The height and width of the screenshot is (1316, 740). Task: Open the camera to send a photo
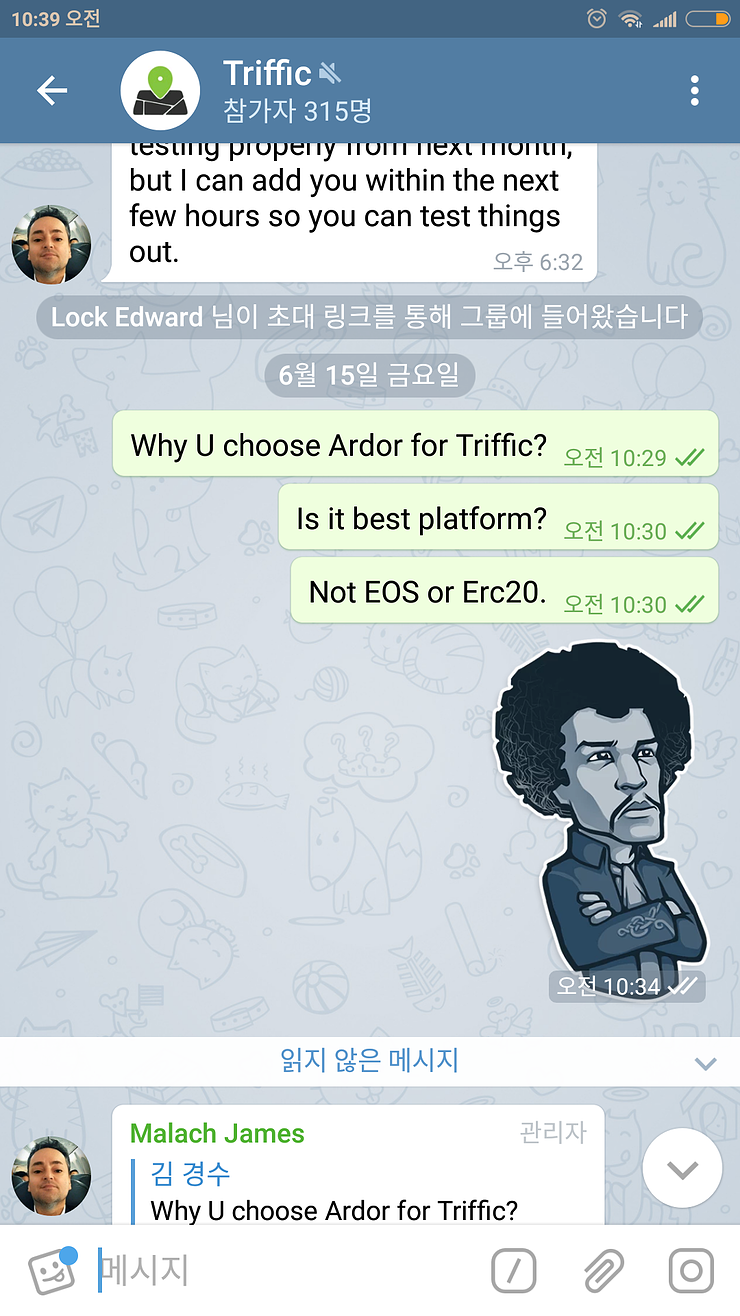(690, 1271)
